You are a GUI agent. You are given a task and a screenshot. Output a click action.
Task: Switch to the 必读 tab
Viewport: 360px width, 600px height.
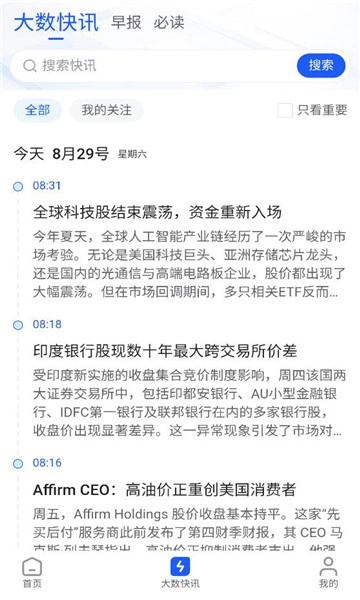click(169, 23)
